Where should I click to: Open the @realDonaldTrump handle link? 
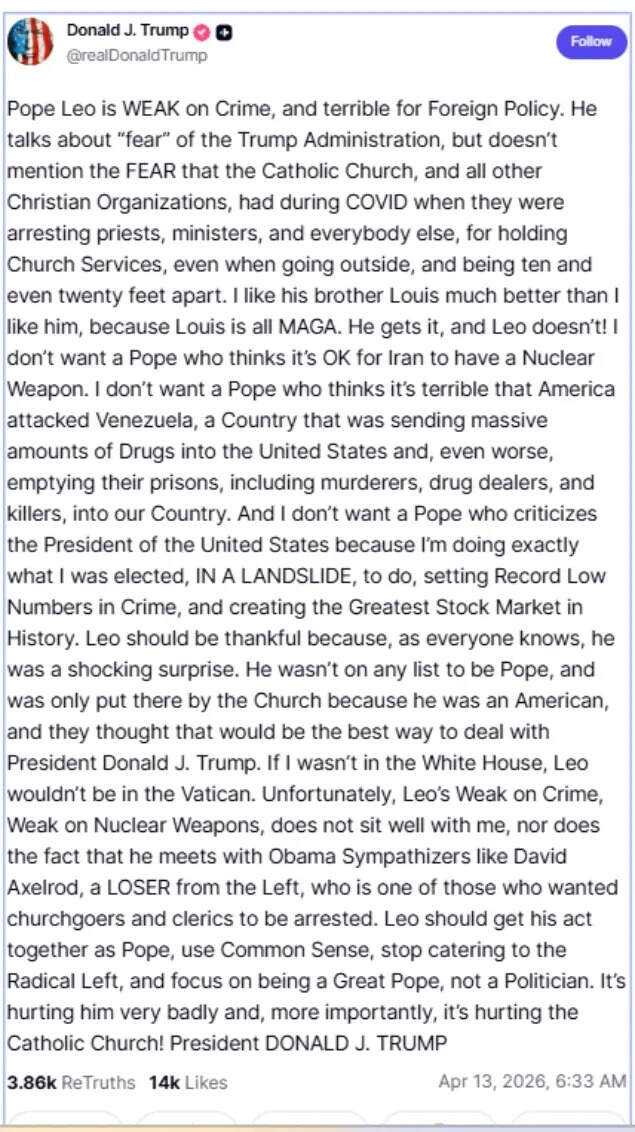point(136,56)
